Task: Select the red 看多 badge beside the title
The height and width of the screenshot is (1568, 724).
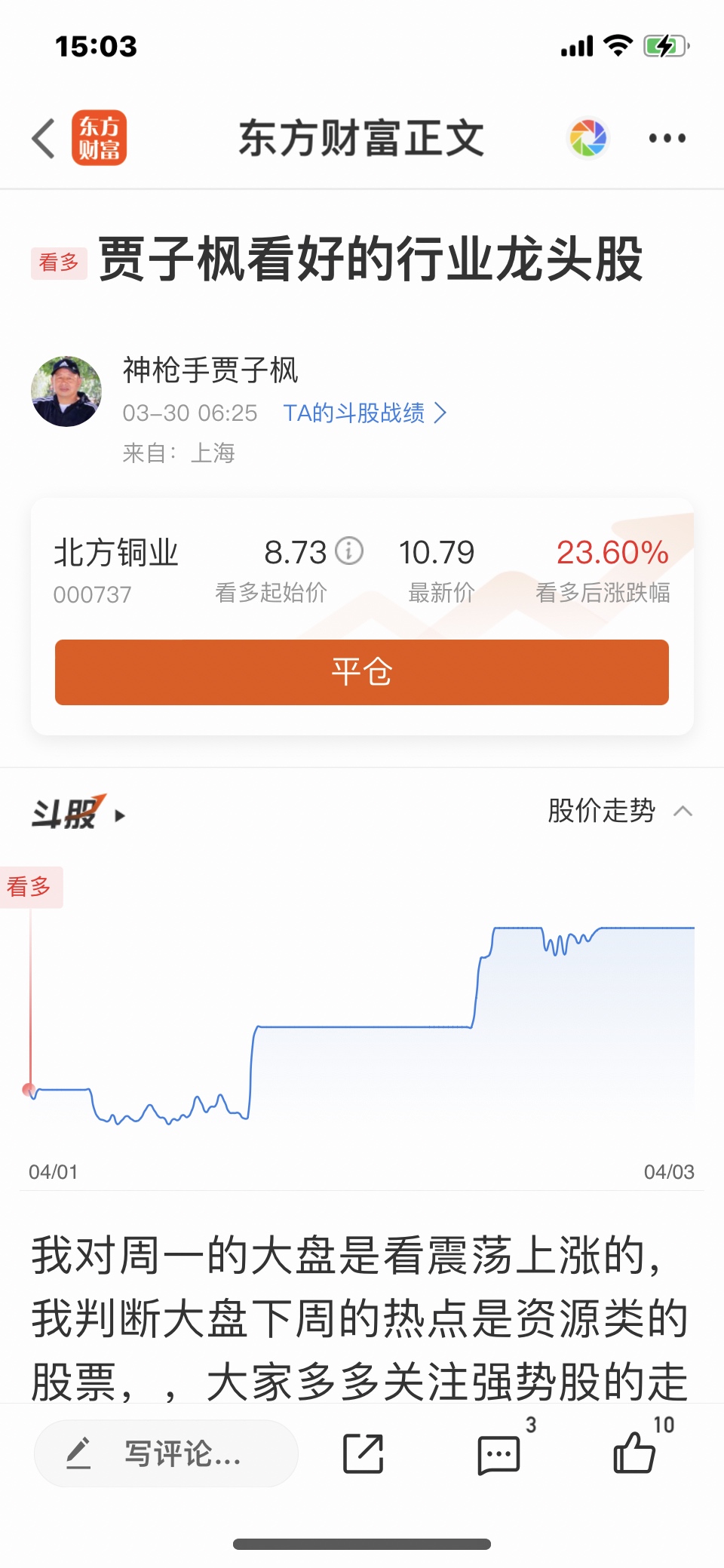Action: [x=58, y=262]
